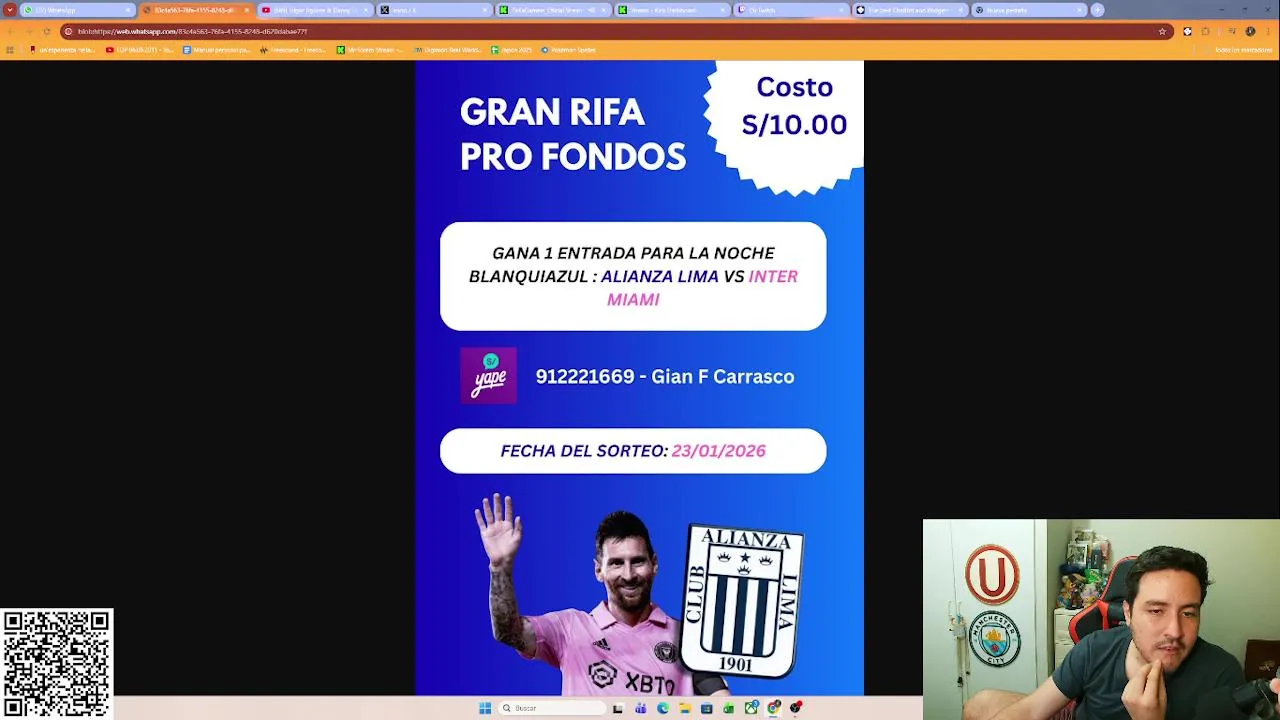The width and height of the screenshot is (1280, 720).
Task: Open a new browser tab
Action: 1097,10
